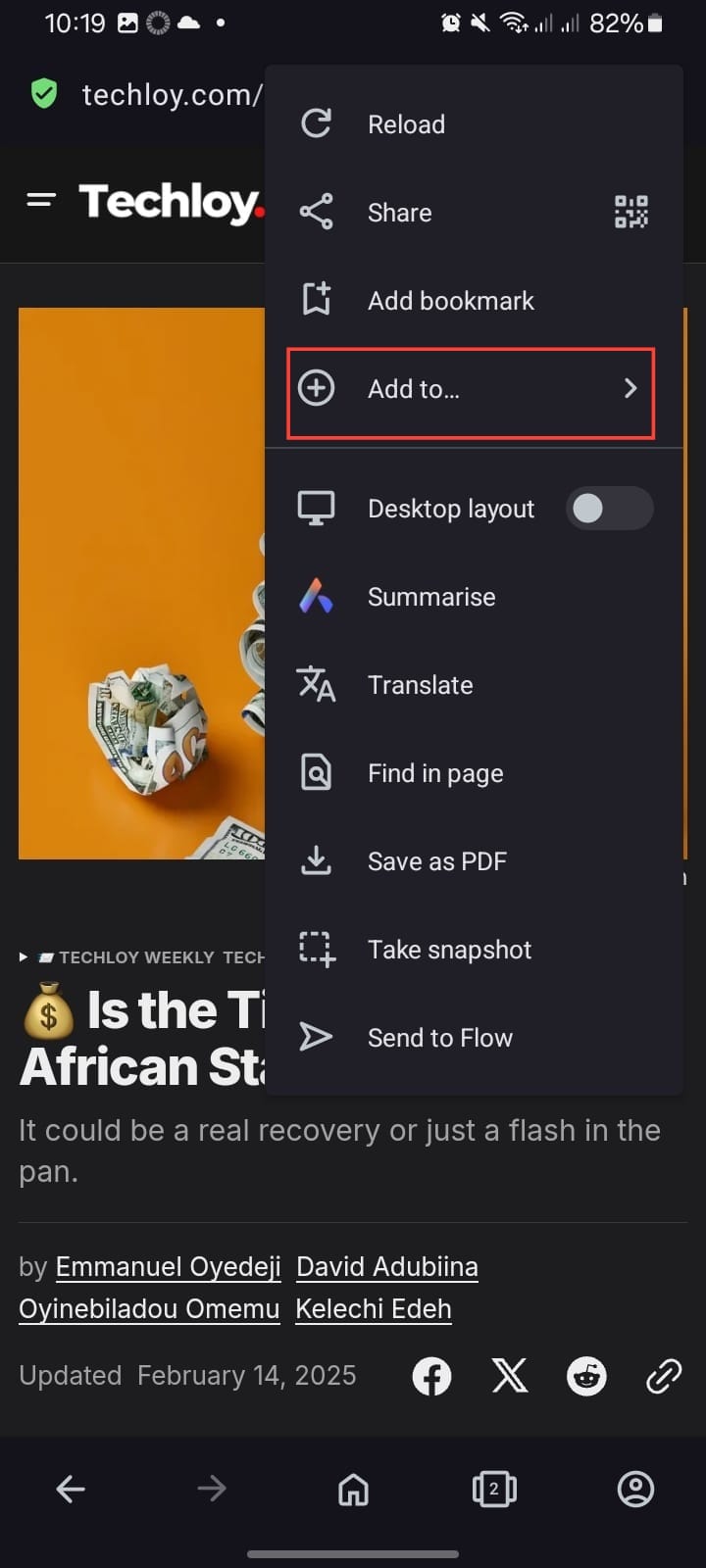Screen dimensions: 706x1568
Task: Open the QR code share icon
Action: point(630,212)
